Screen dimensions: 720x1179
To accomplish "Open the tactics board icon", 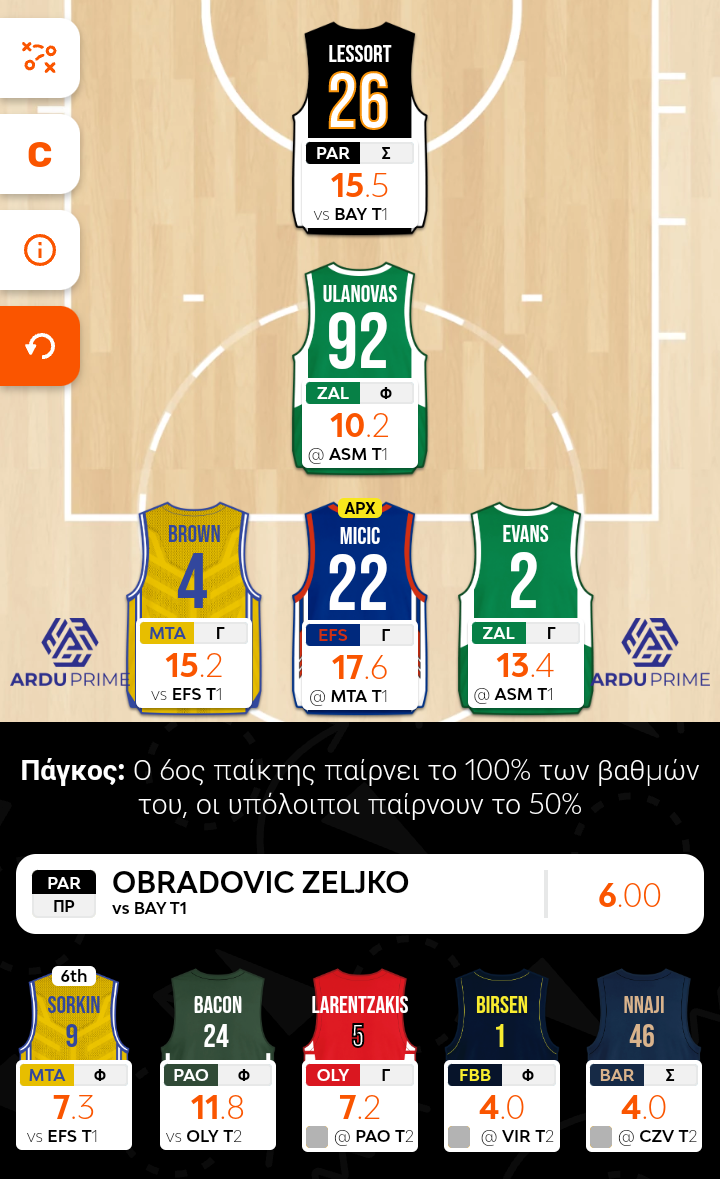I will pyautogui.click(x=39, y=57).
